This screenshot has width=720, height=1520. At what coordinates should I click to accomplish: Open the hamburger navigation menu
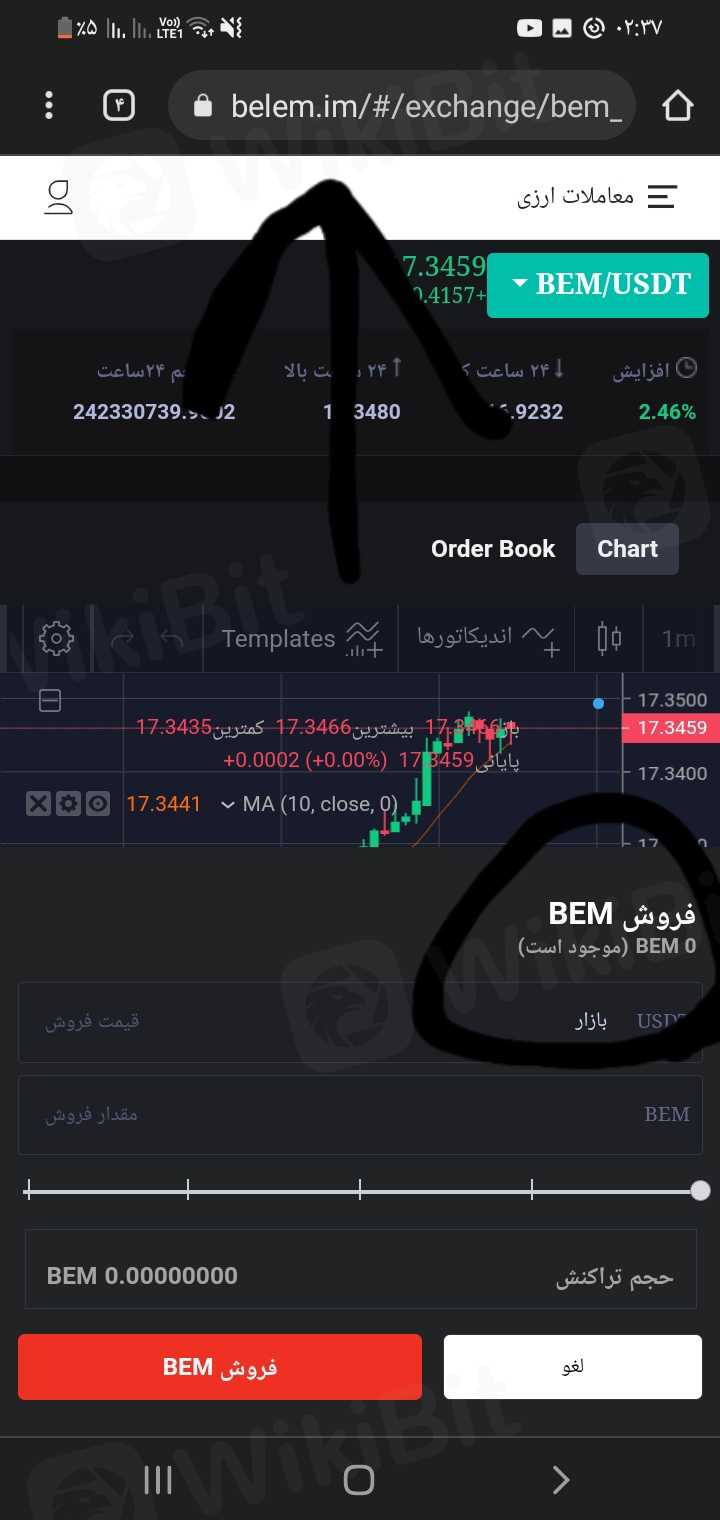coord(662,197)
